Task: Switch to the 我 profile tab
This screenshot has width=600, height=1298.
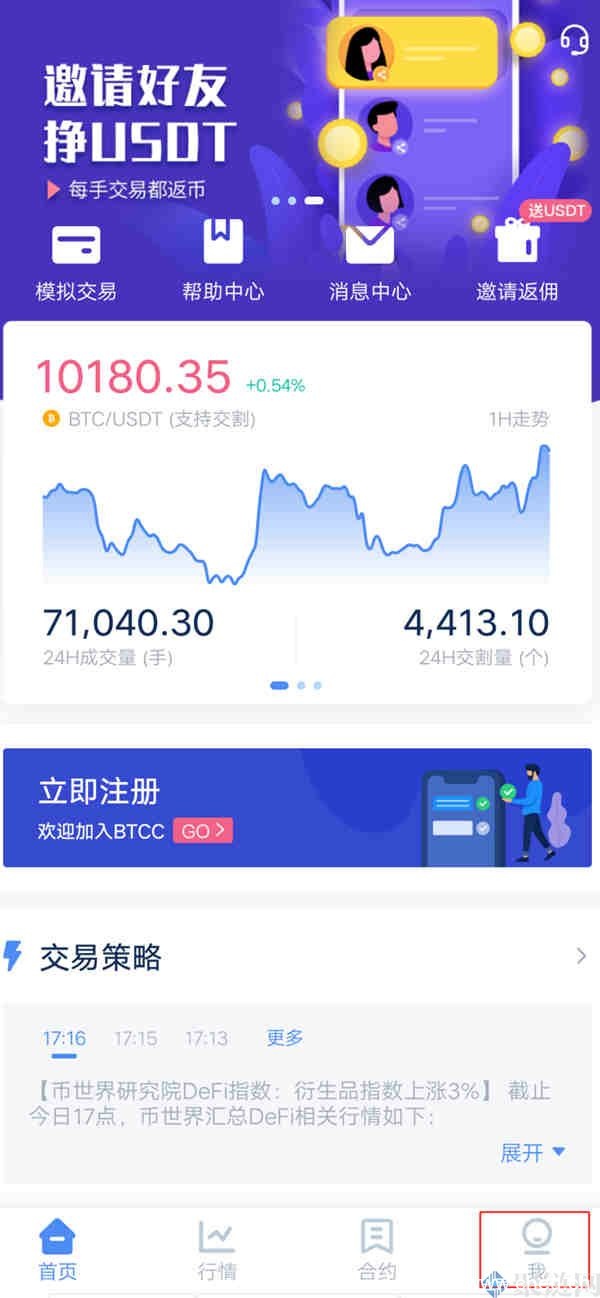Action: (536, 1250)
